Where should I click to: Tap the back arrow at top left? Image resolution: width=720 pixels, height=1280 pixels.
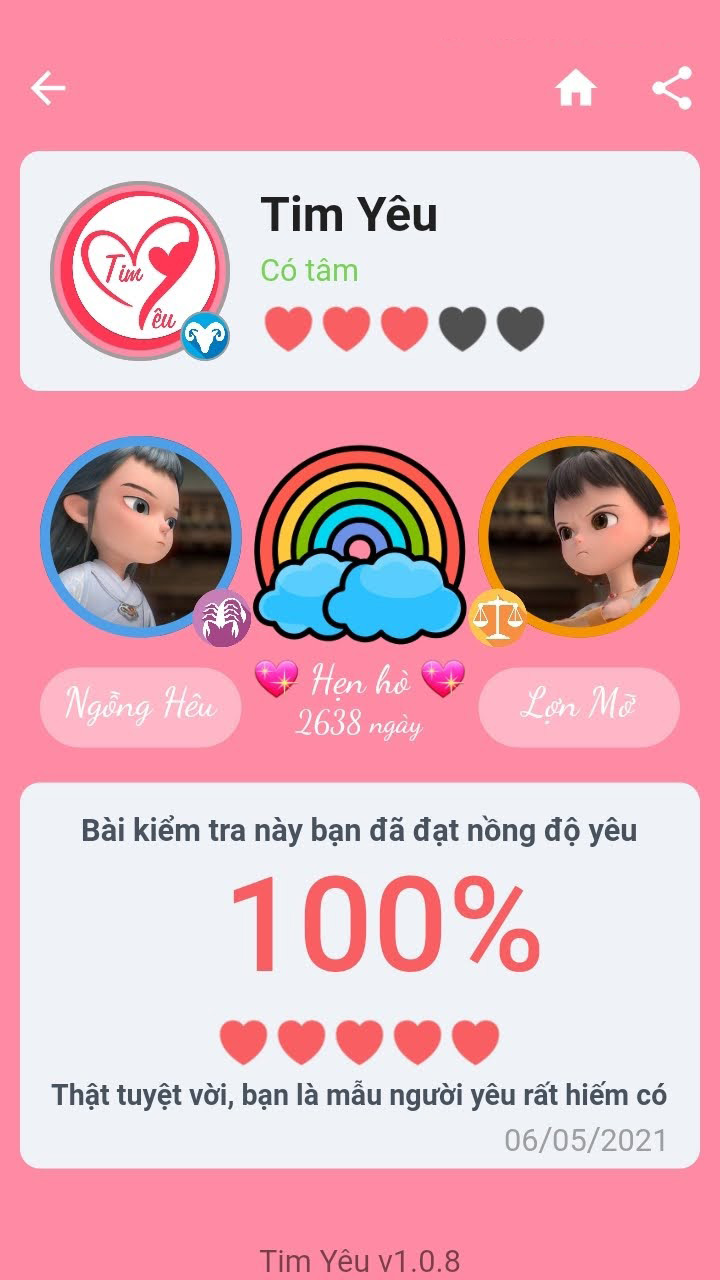tap(47, 88)
